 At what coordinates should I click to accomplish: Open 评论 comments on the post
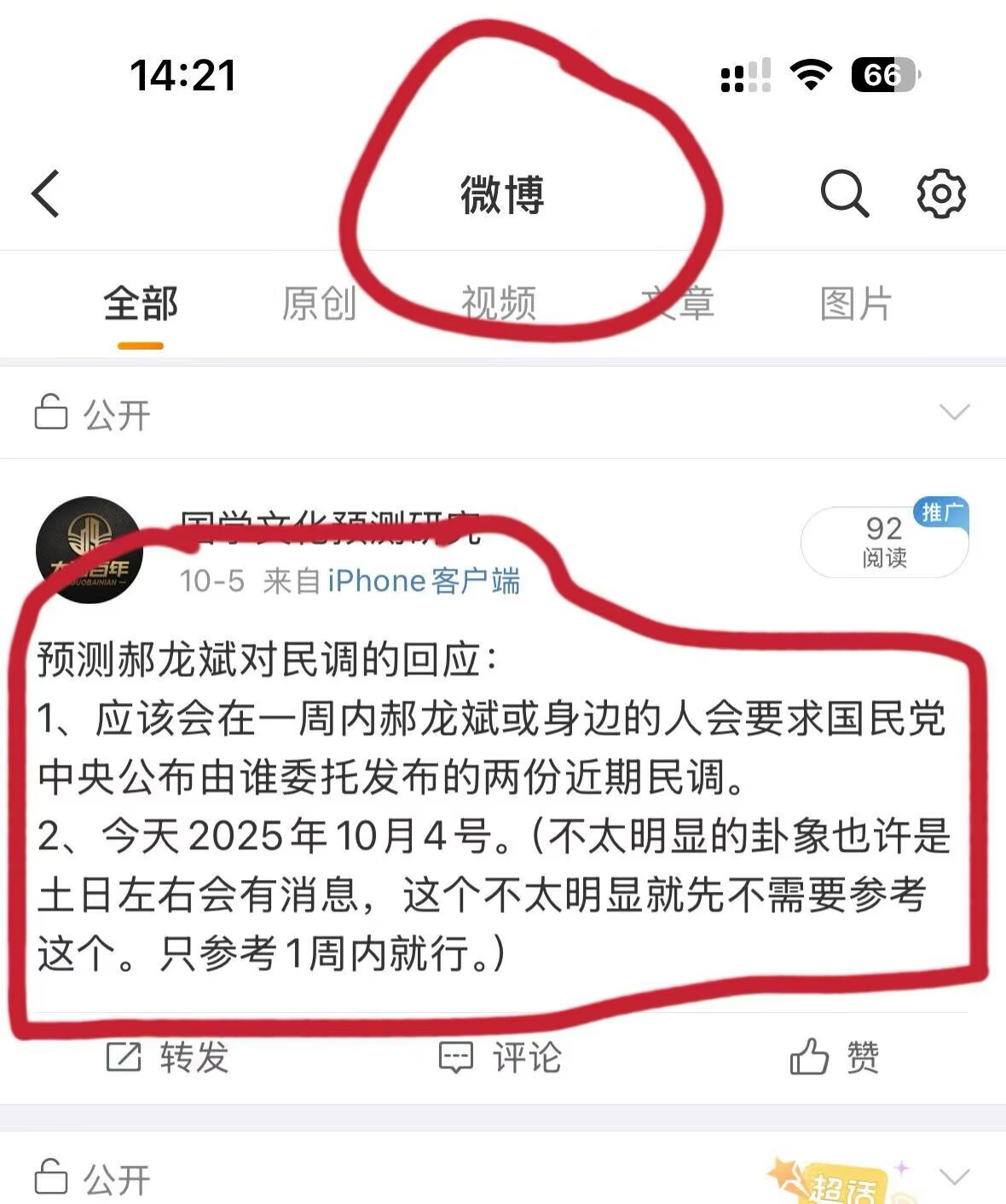(x=500, y=1057)
